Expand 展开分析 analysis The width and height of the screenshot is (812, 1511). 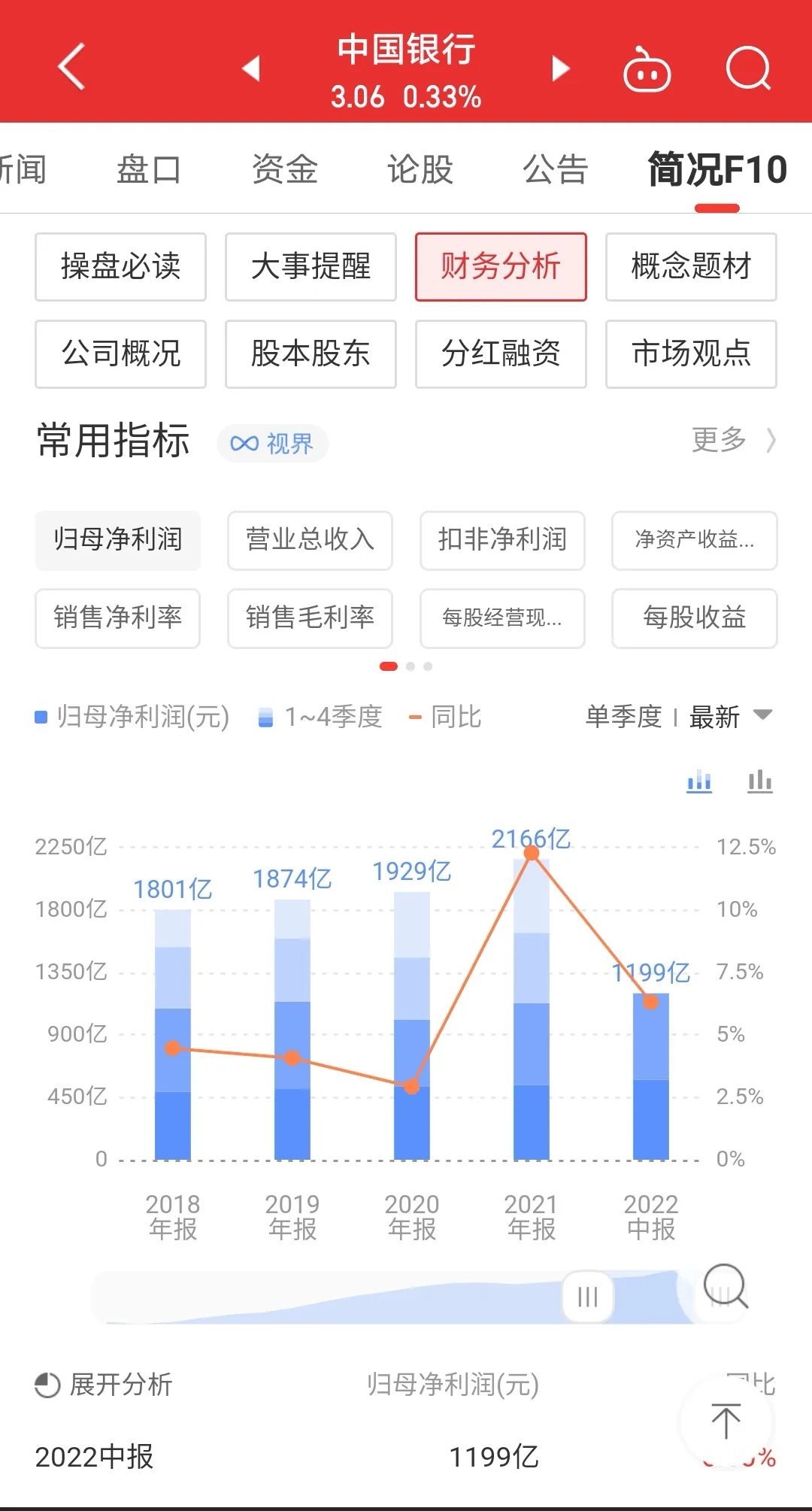105,1385
